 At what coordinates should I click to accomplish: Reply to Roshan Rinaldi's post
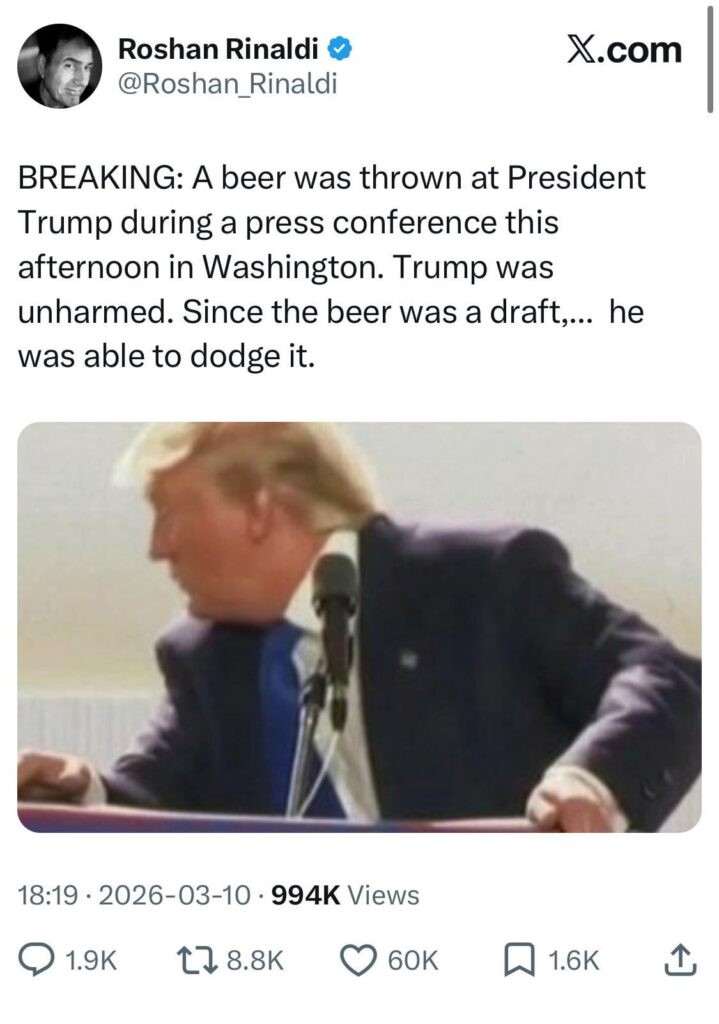click(39, 960)
